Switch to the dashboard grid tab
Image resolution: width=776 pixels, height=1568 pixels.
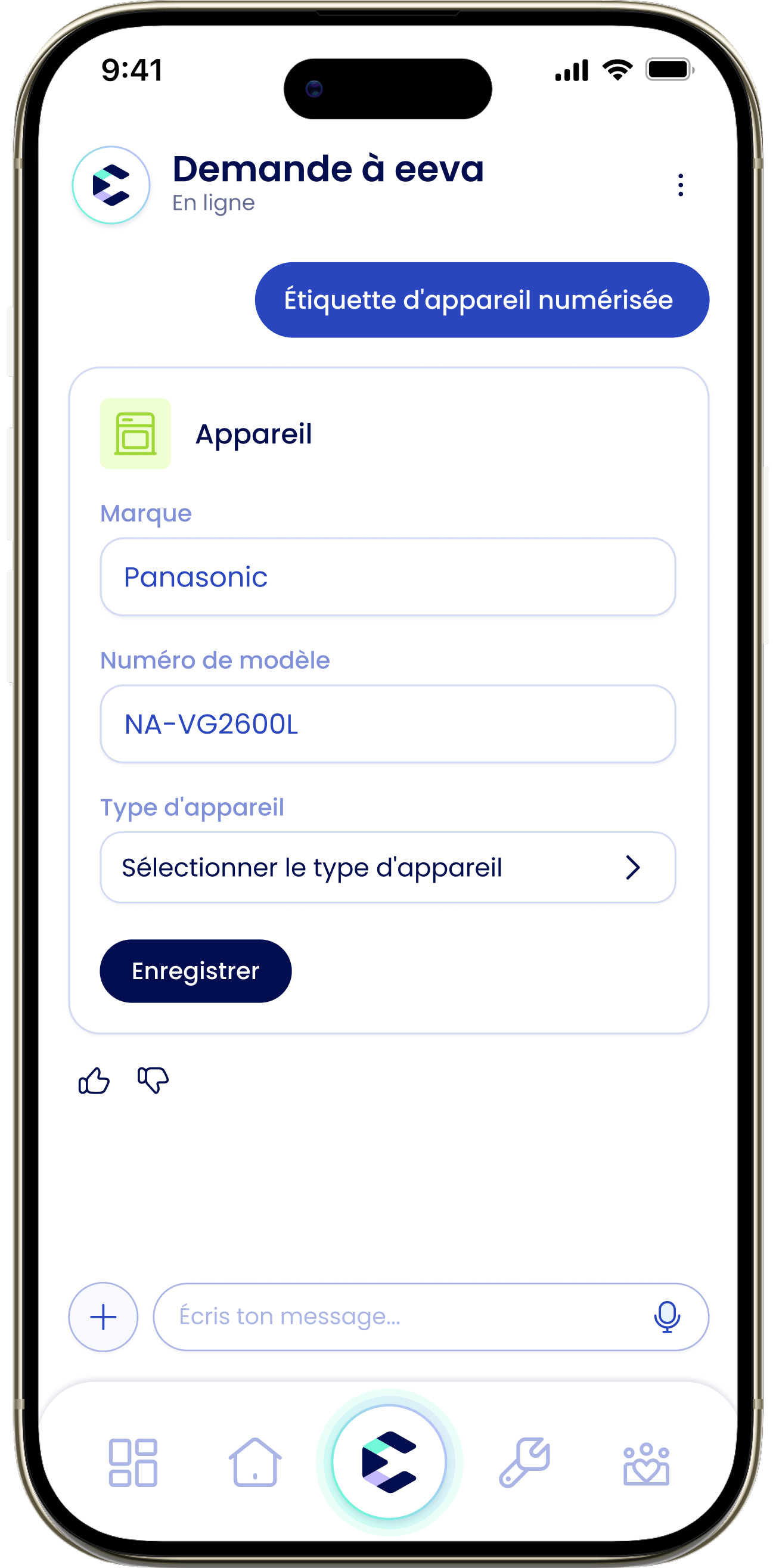point(133,1463)
